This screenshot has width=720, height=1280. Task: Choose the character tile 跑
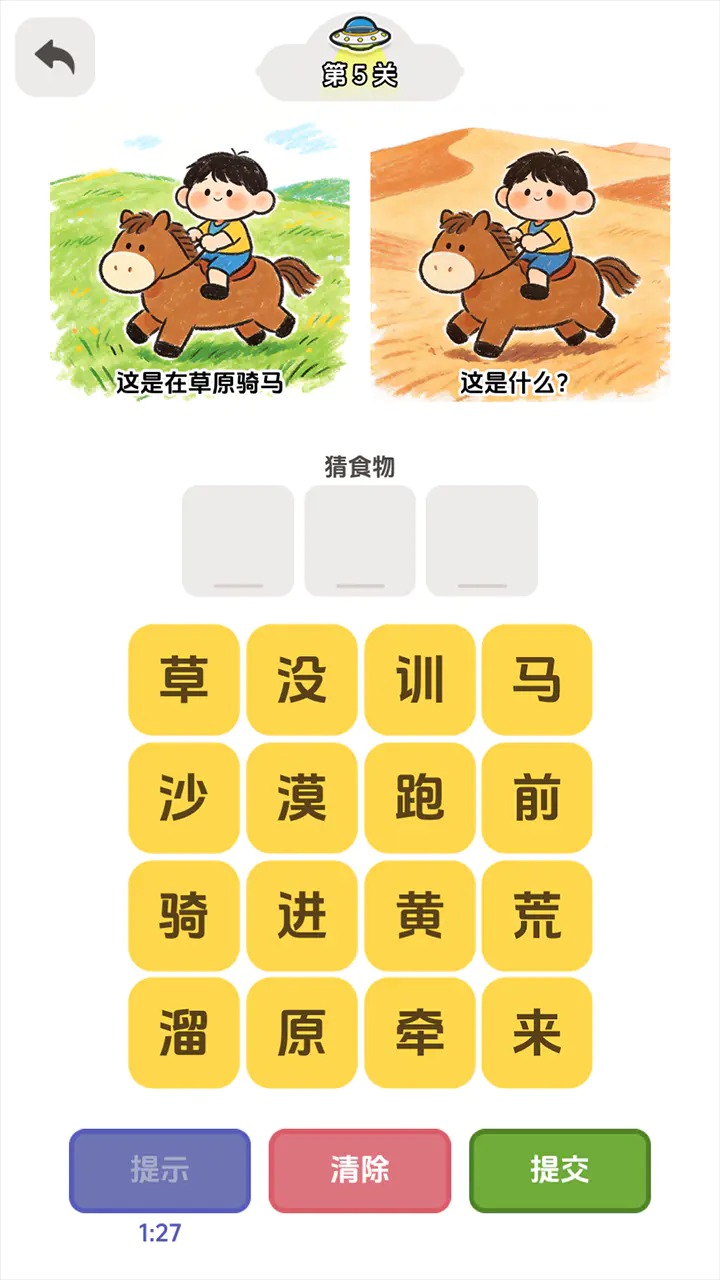pyautogui.click(x=420, y=798)
